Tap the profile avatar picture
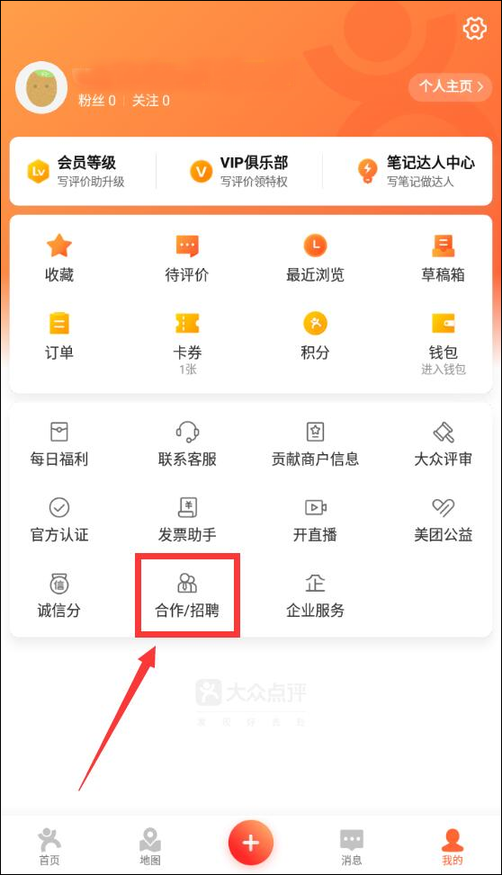Viewport: 502px width, 875px height. (x=41, y=88)
